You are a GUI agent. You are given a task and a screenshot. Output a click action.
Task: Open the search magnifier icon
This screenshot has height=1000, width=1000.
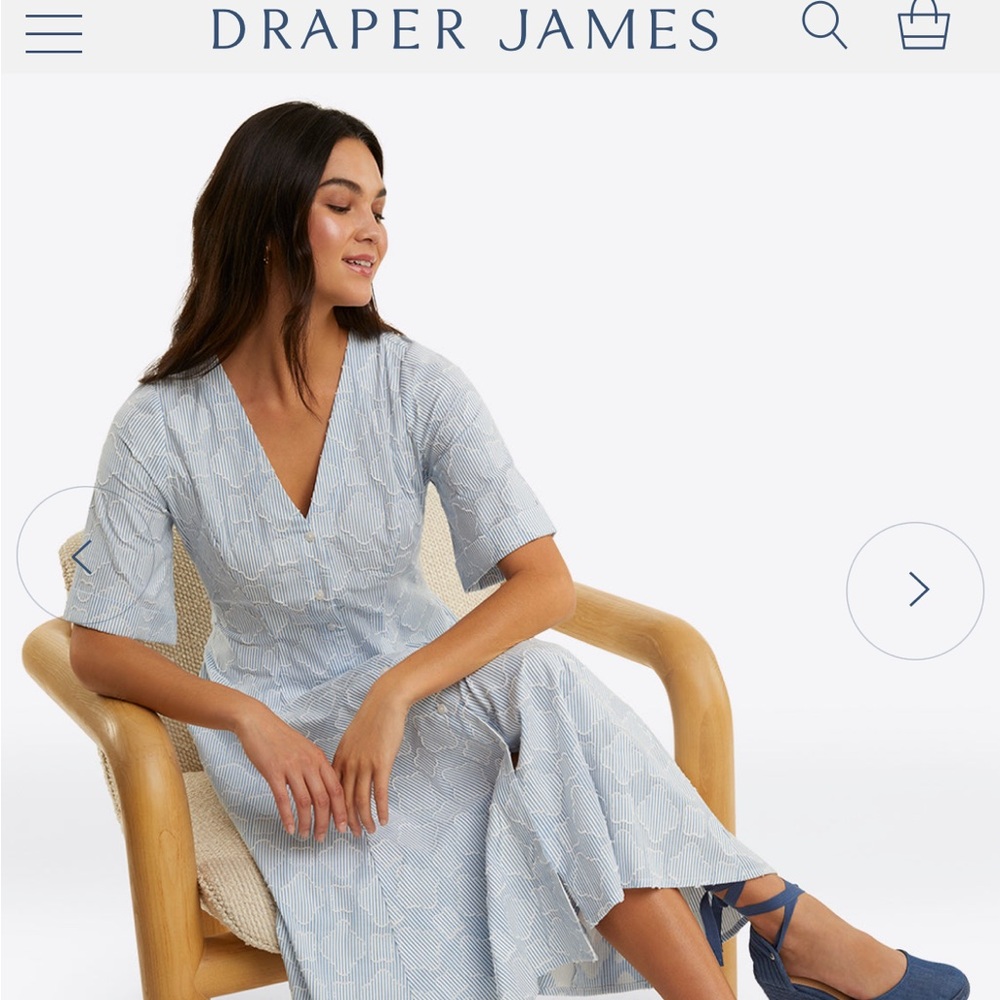tap(824, 25)
